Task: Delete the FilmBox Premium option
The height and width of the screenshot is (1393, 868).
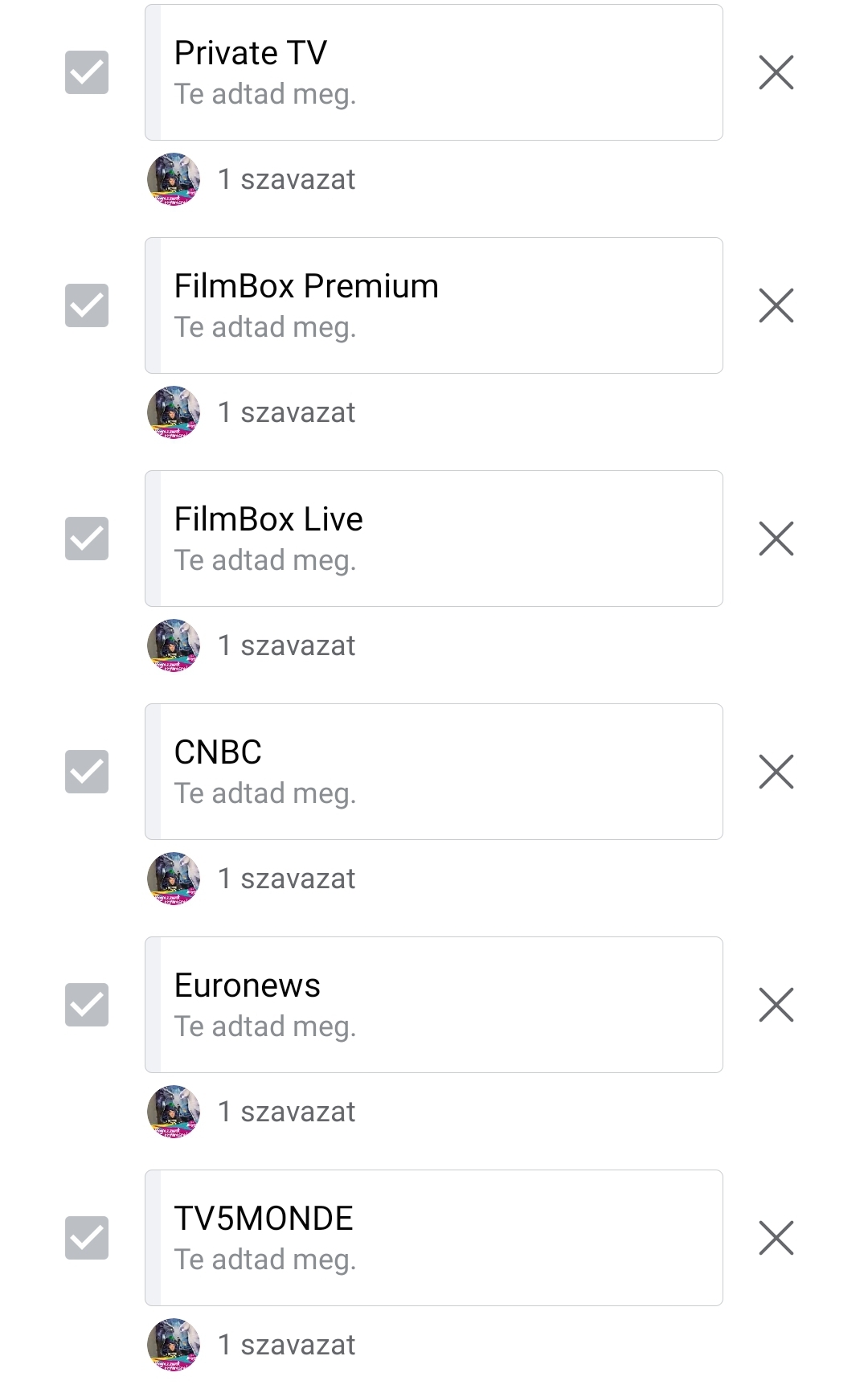Action: click(x=776, y=305)
